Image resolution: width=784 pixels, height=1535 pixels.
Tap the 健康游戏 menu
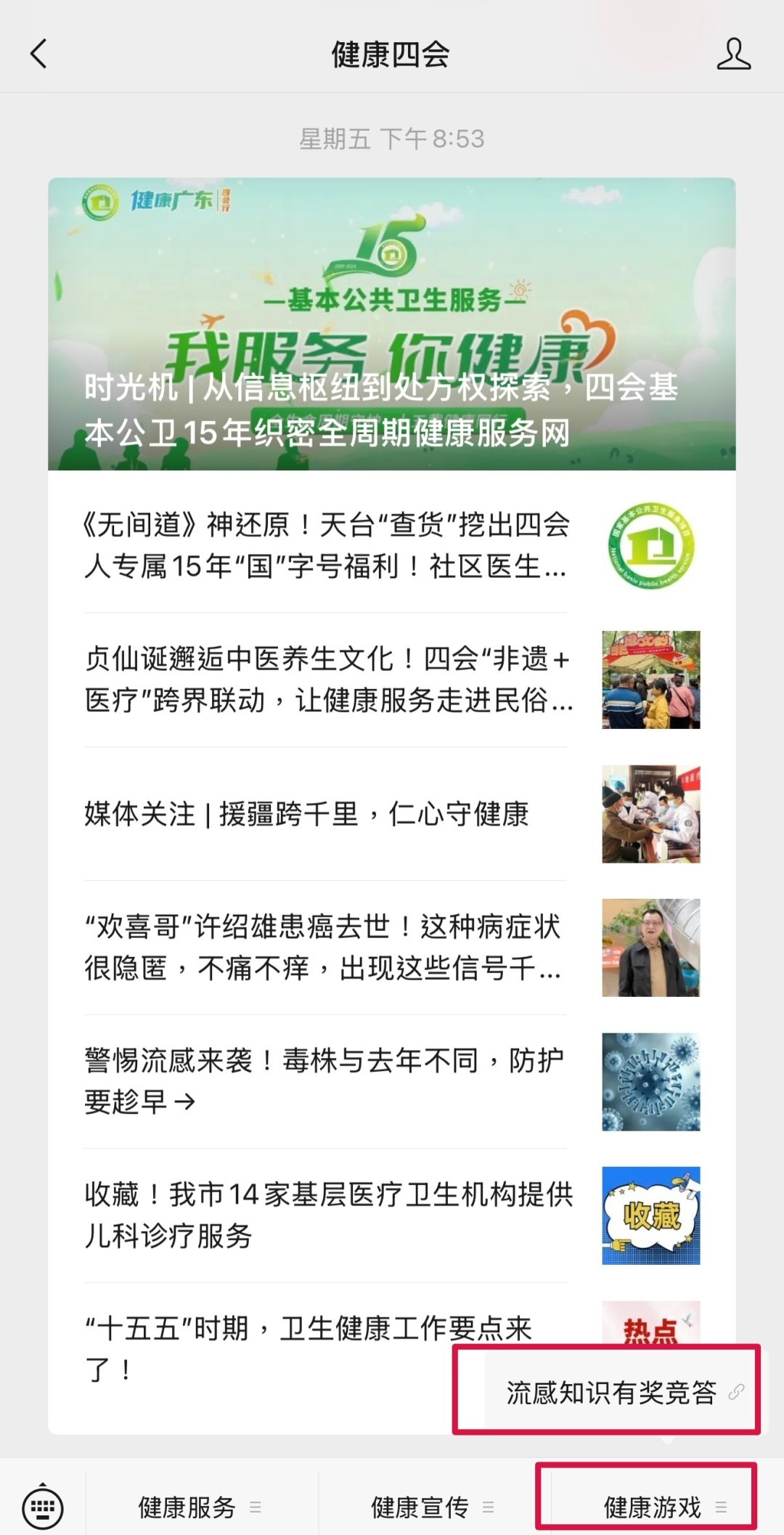coord(653,1507)
